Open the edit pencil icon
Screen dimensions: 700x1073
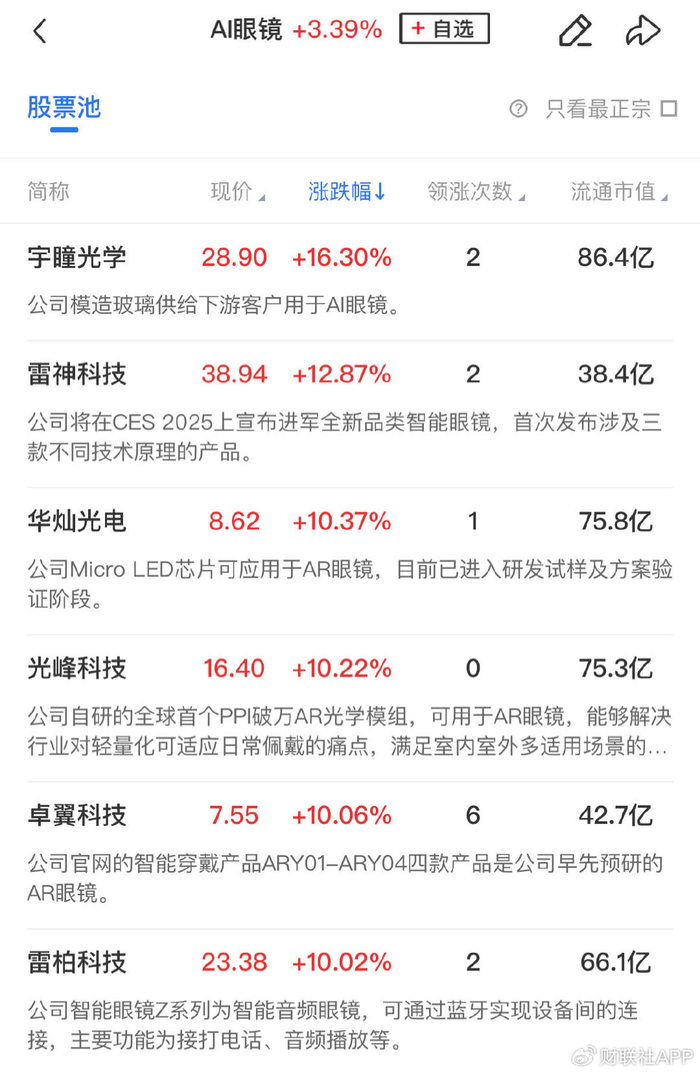tap(575, 31)
